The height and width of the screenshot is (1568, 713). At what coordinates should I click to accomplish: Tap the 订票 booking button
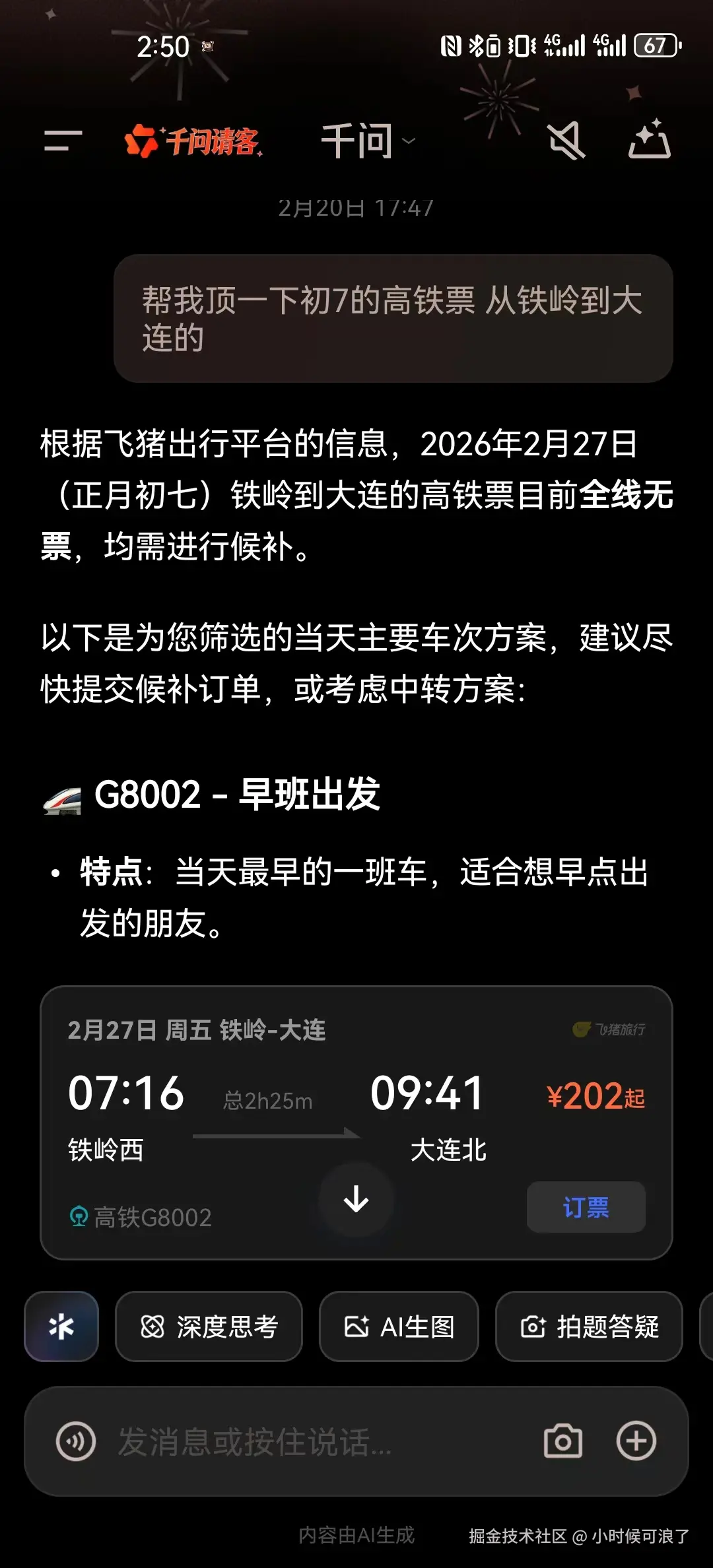(x=585, y=1206)
